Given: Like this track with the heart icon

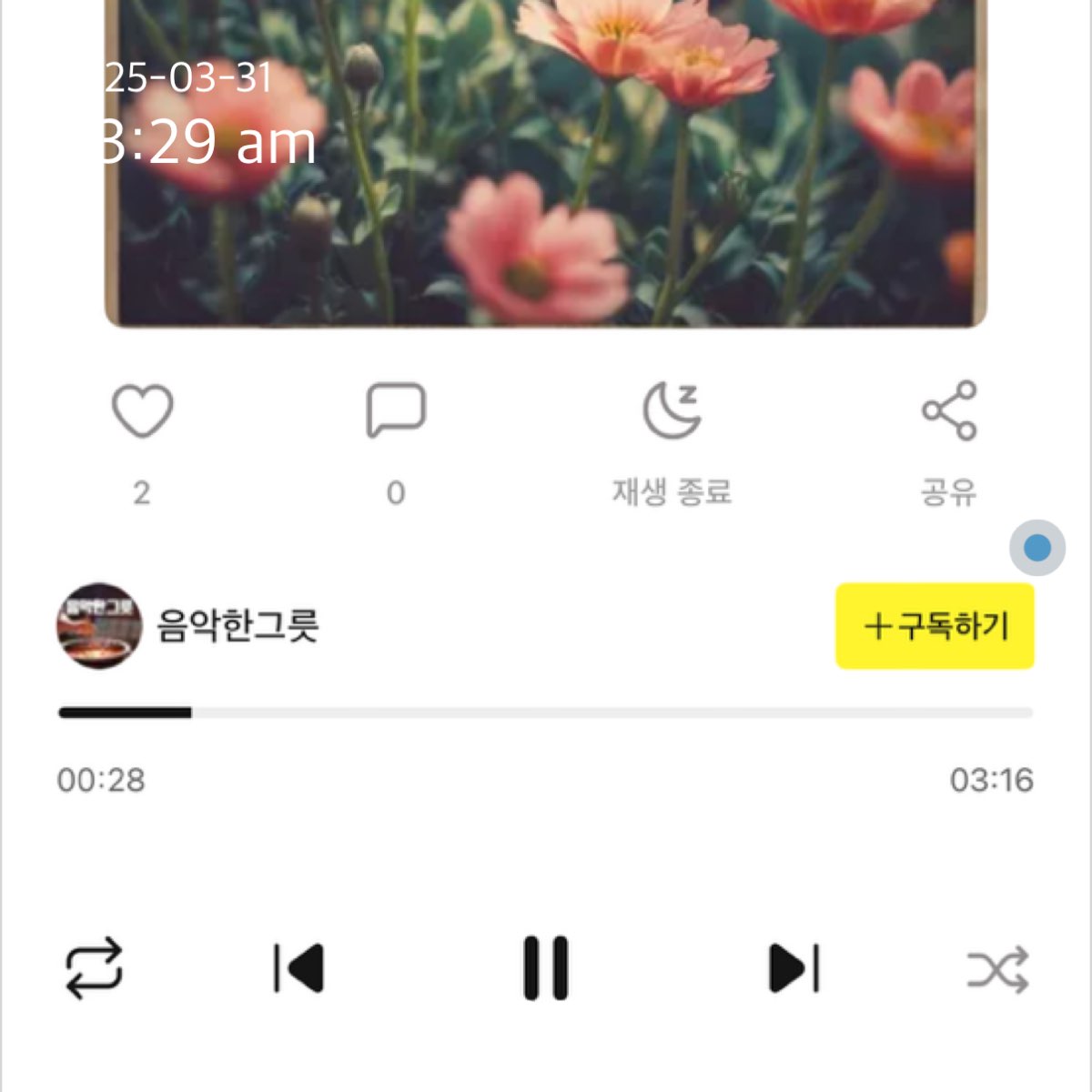Looking at the screenshot, I should [142, 411].
